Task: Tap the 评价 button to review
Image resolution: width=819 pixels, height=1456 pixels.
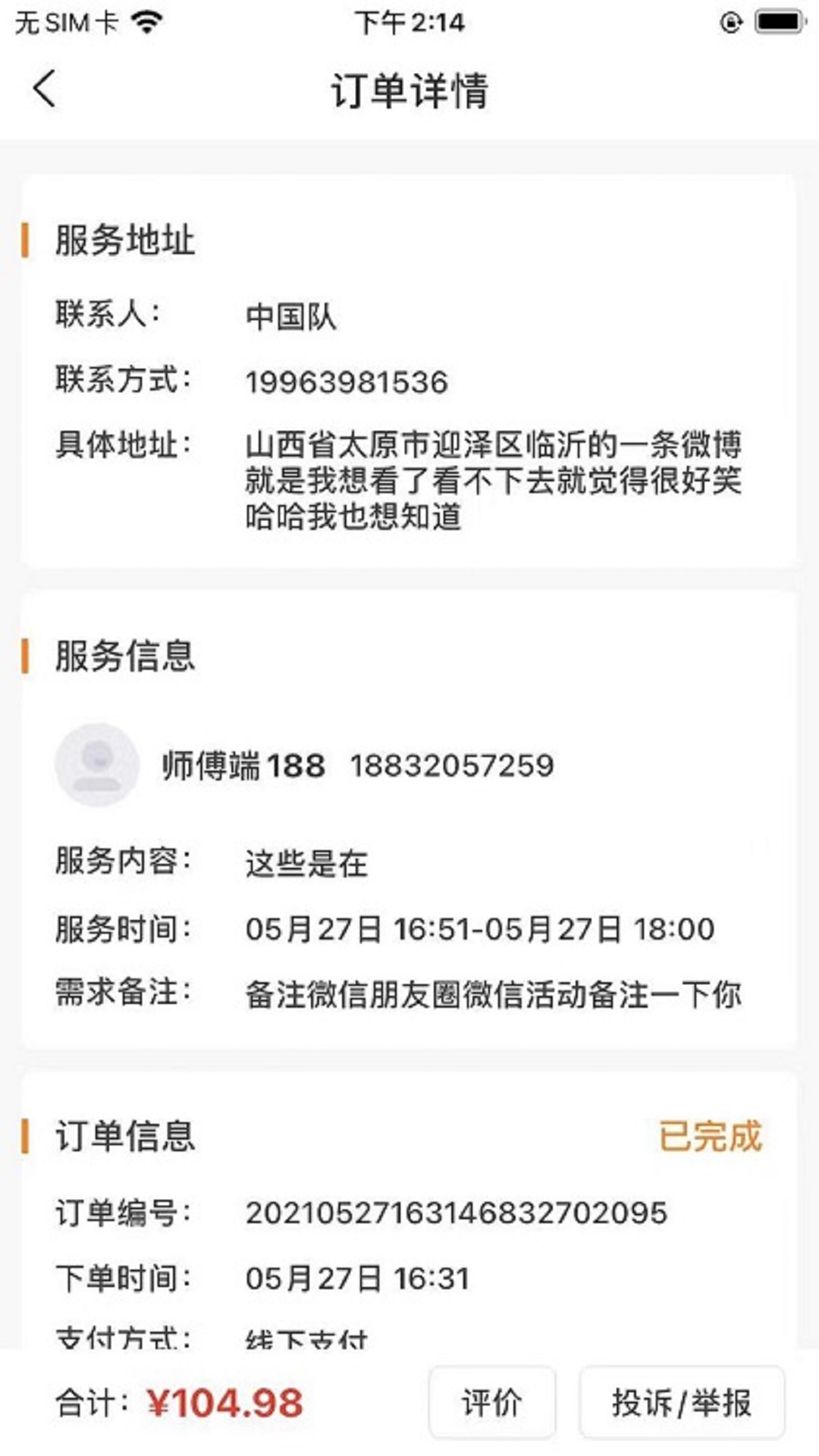Action: coord(491,1402)
